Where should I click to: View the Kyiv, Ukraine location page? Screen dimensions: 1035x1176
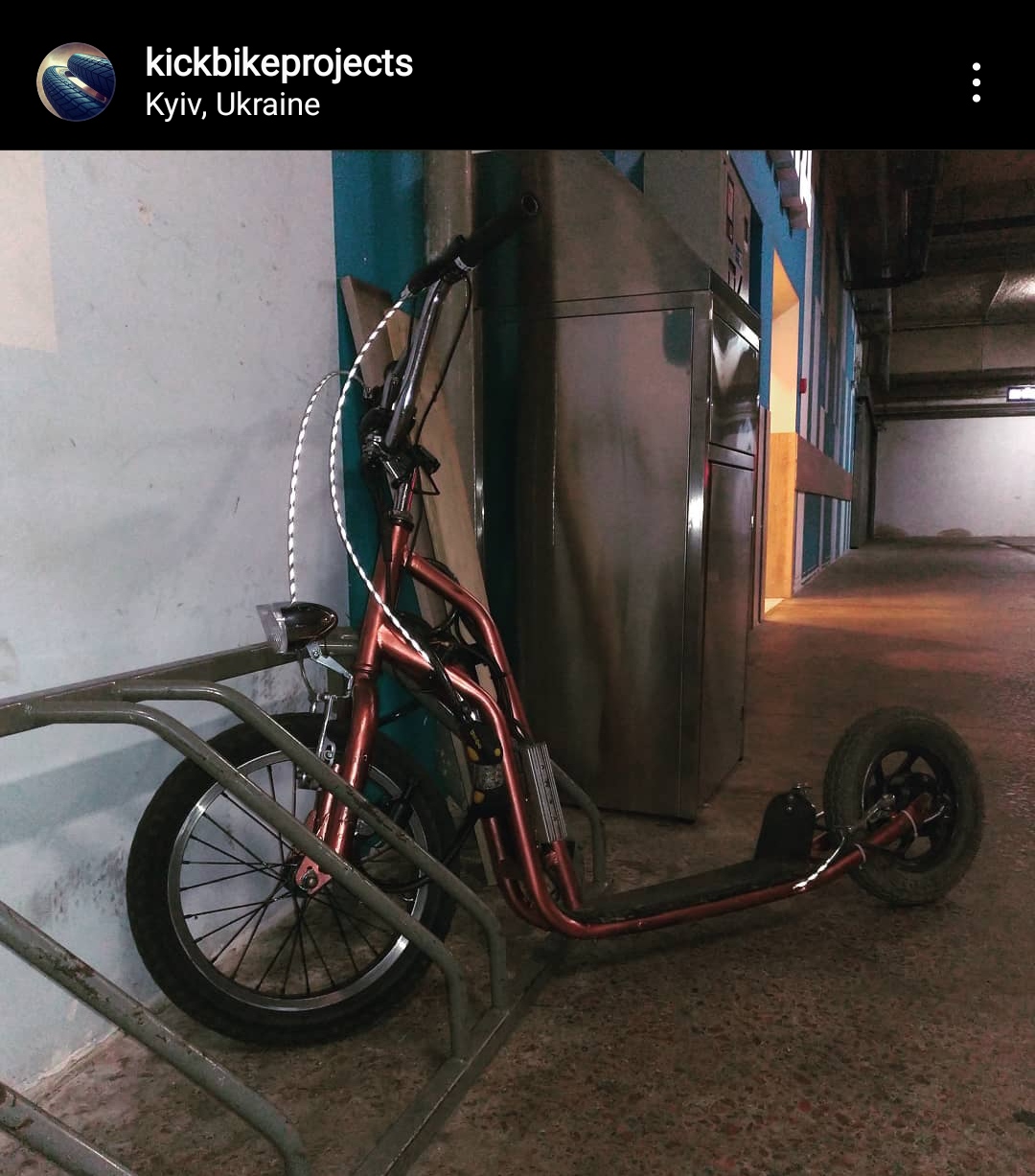click(x=232, y=104)
